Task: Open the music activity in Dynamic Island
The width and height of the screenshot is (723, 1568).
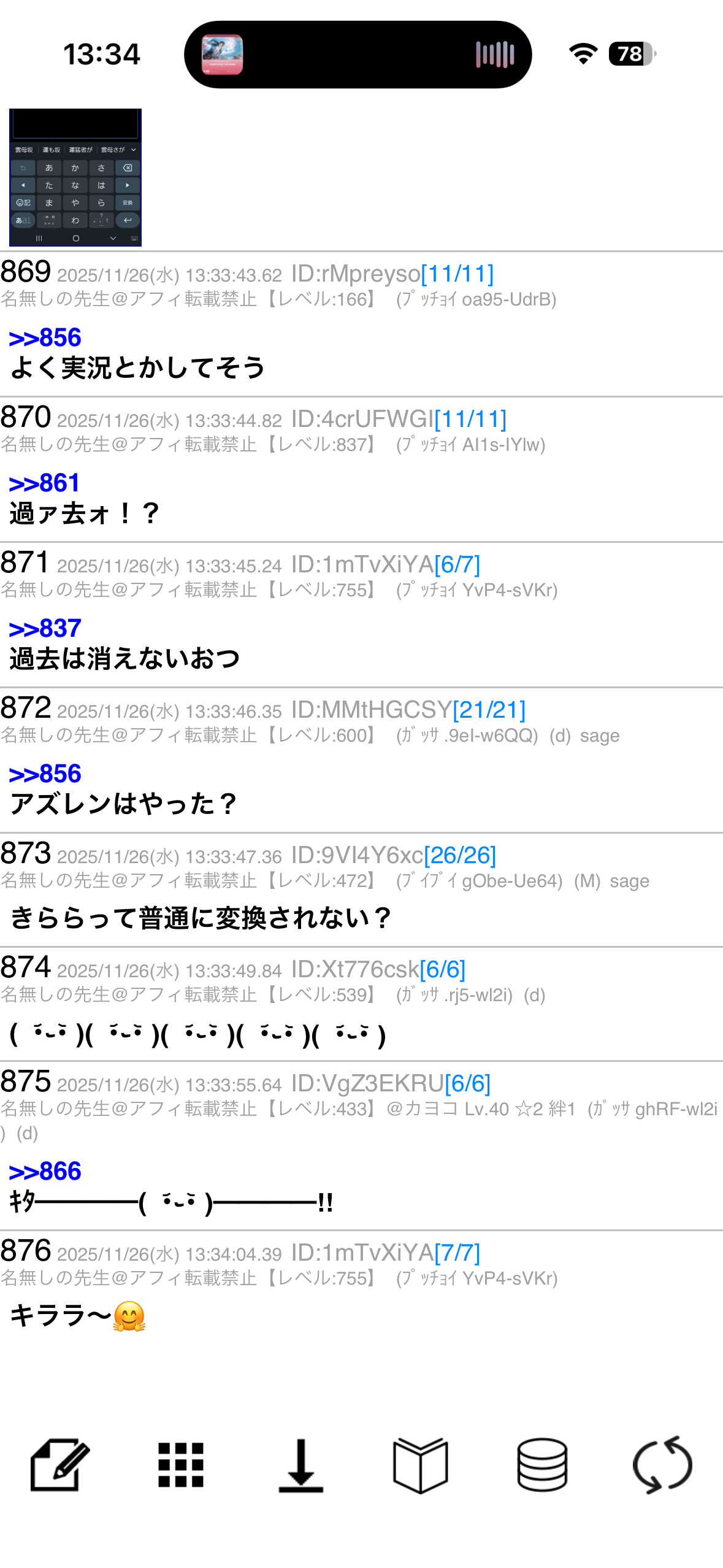Action: click(358, 55)
